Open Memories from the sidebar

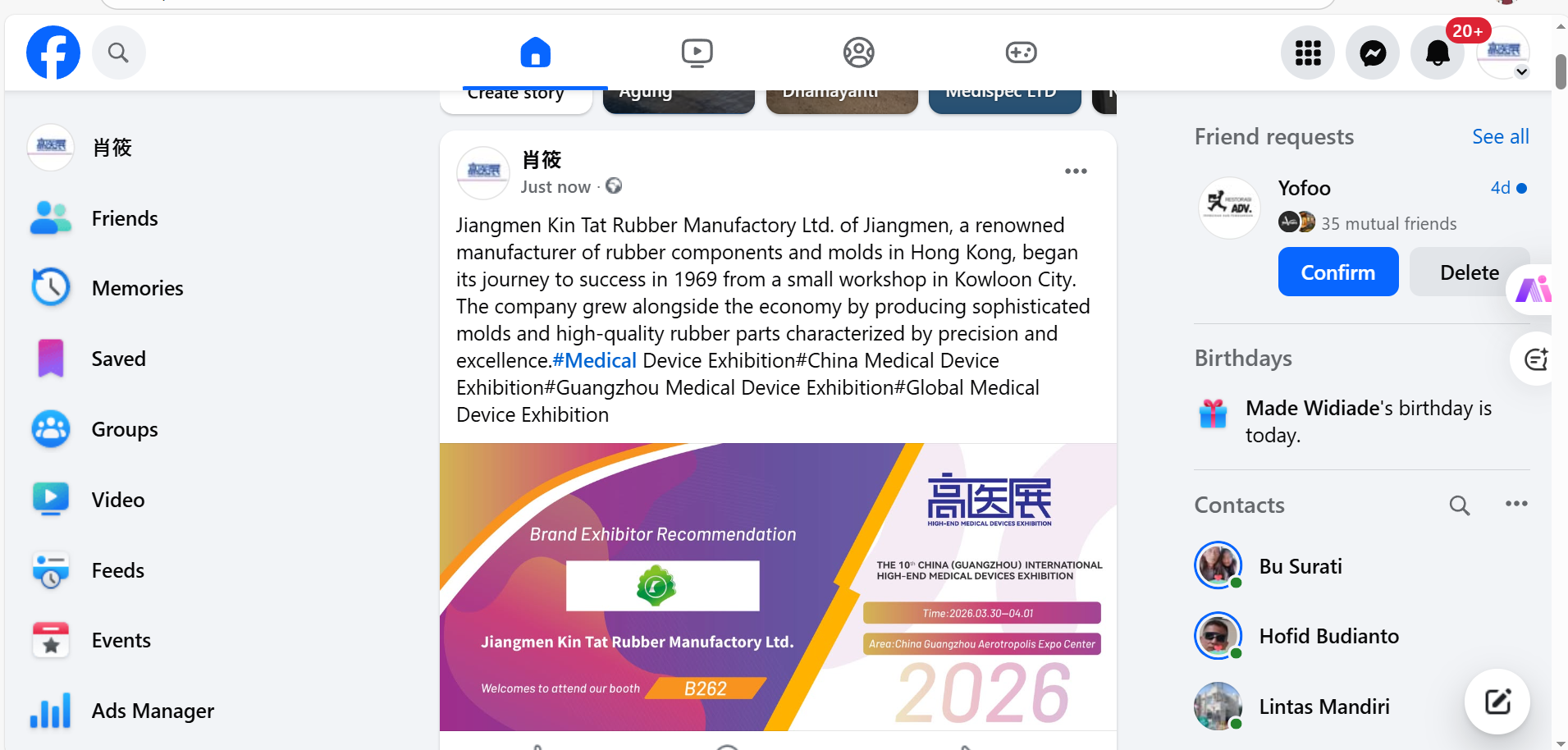point(137,288)
